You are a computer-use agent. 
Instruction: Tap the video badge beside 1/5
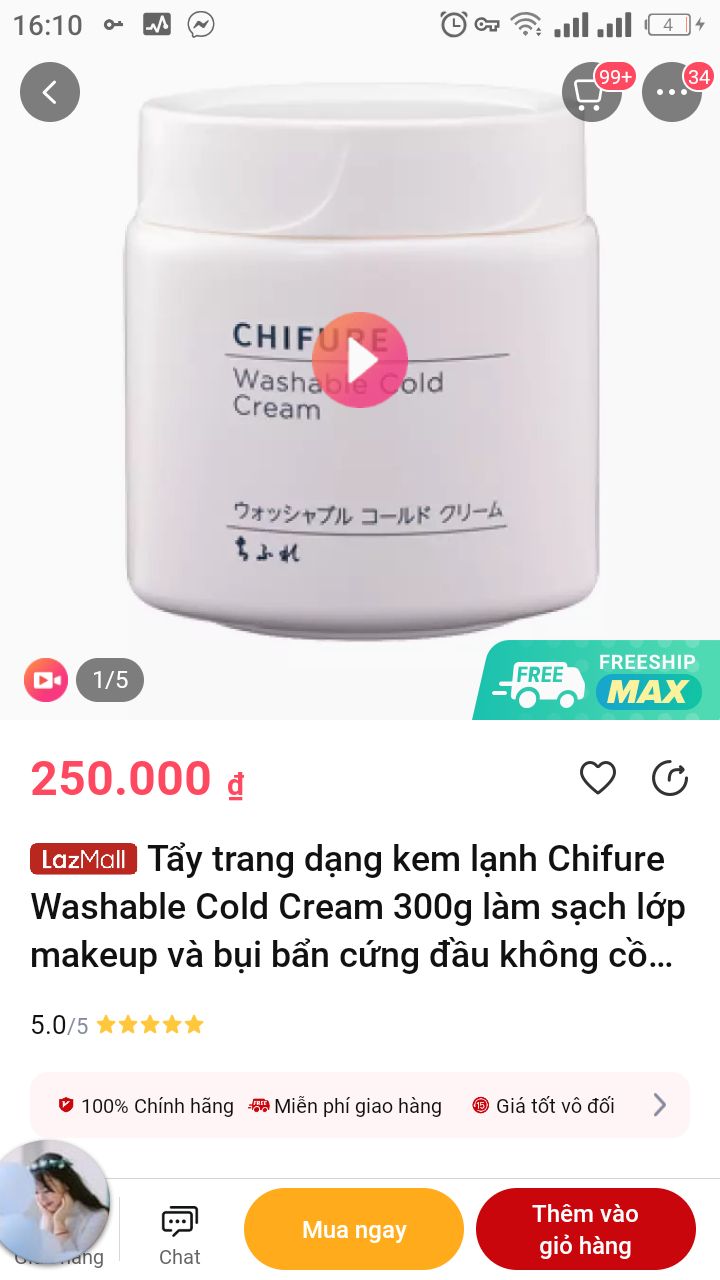click(46, 681)
